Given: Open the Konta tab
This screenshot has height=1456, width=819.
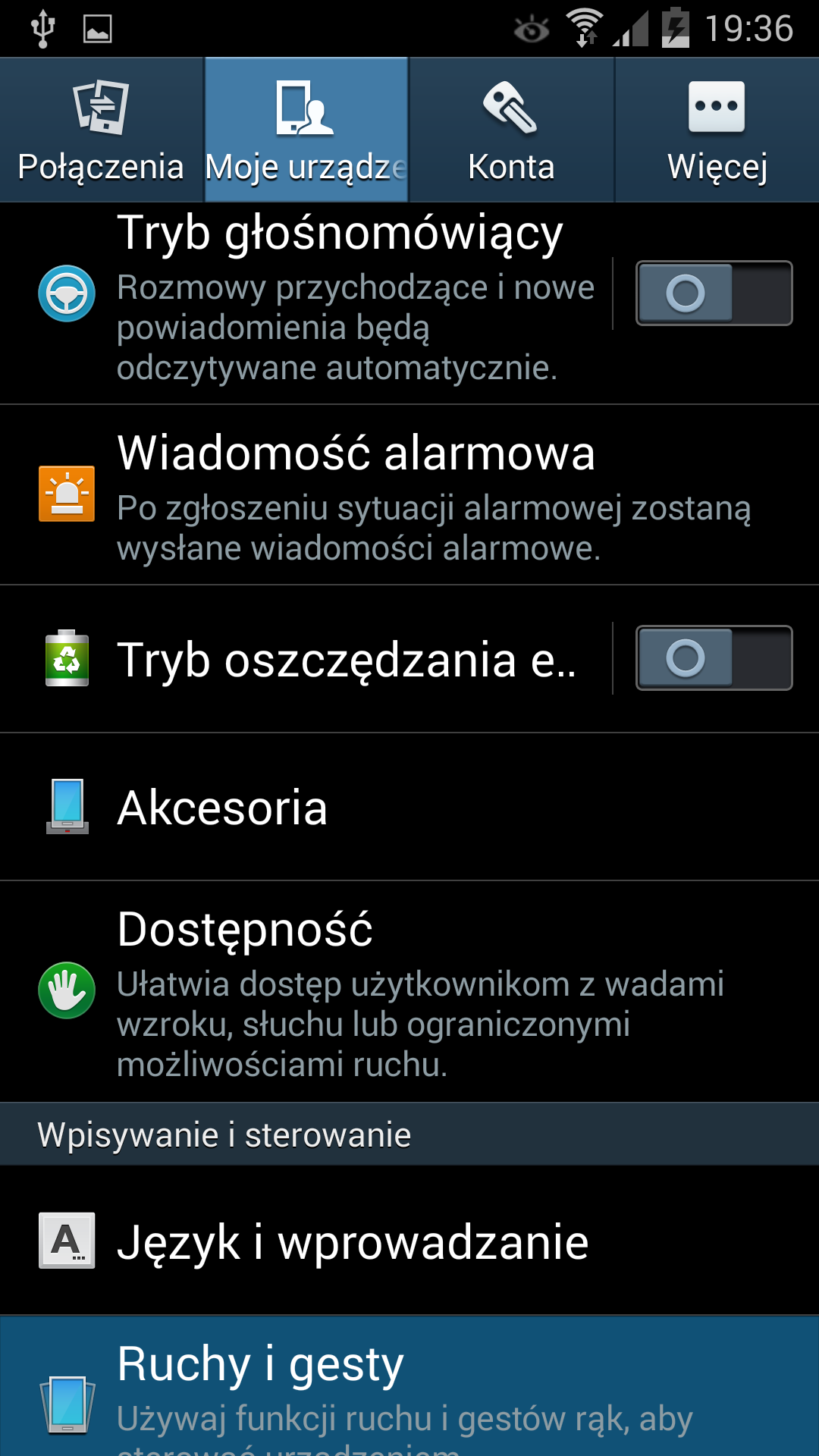Looking at the screenshot, I should [x=511, y=130].
